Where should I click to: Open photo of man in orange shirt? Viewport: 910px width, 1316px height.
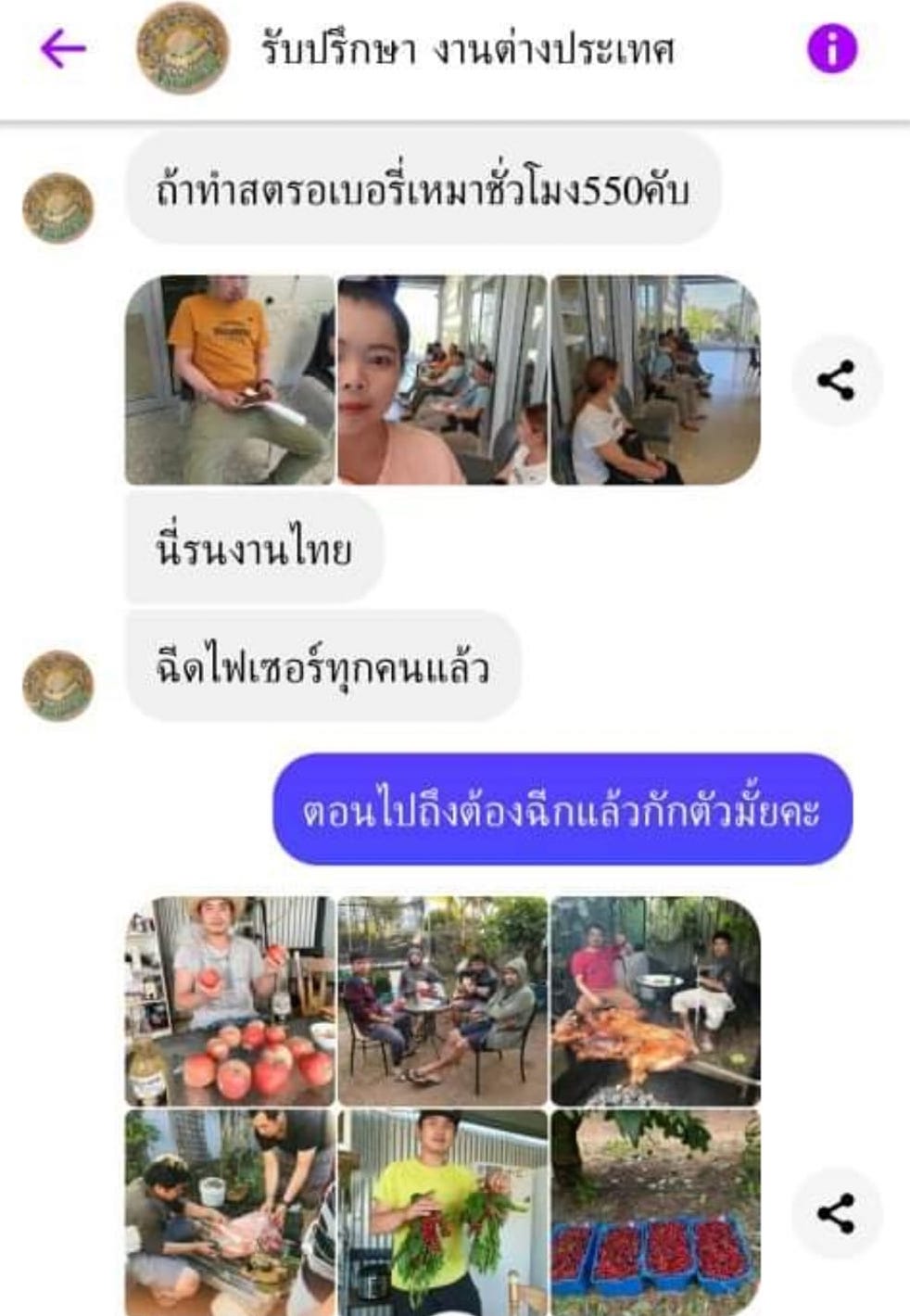(230, 380)
